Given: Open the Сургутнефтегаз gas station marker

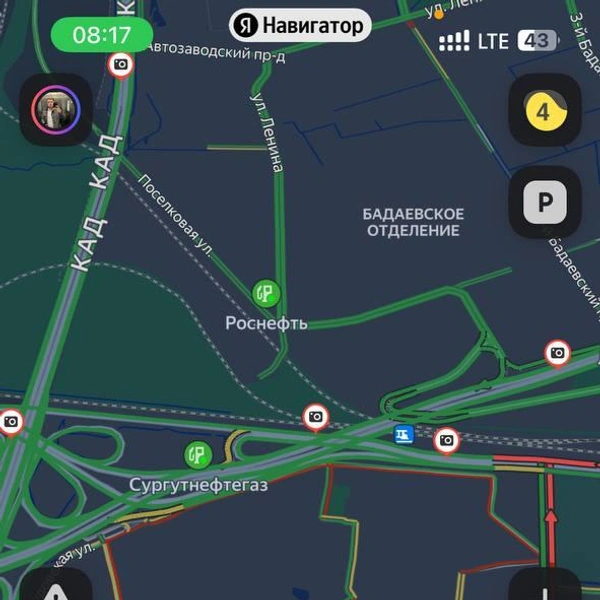Looking at the screenshot, I should tap(198, 455).
